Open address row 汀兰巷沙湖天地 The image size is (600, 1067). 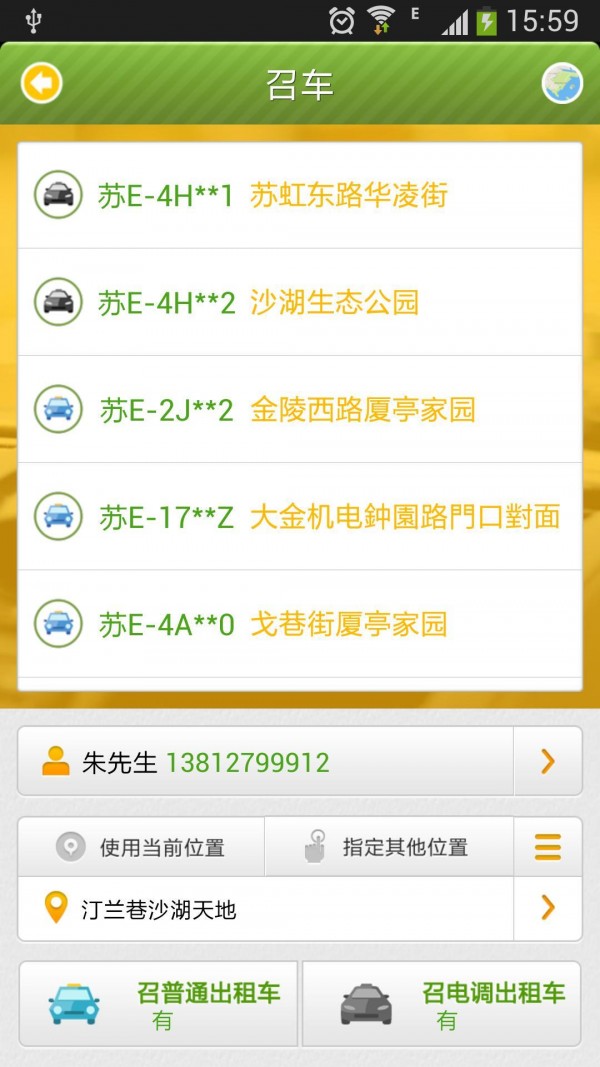point(266,909)
